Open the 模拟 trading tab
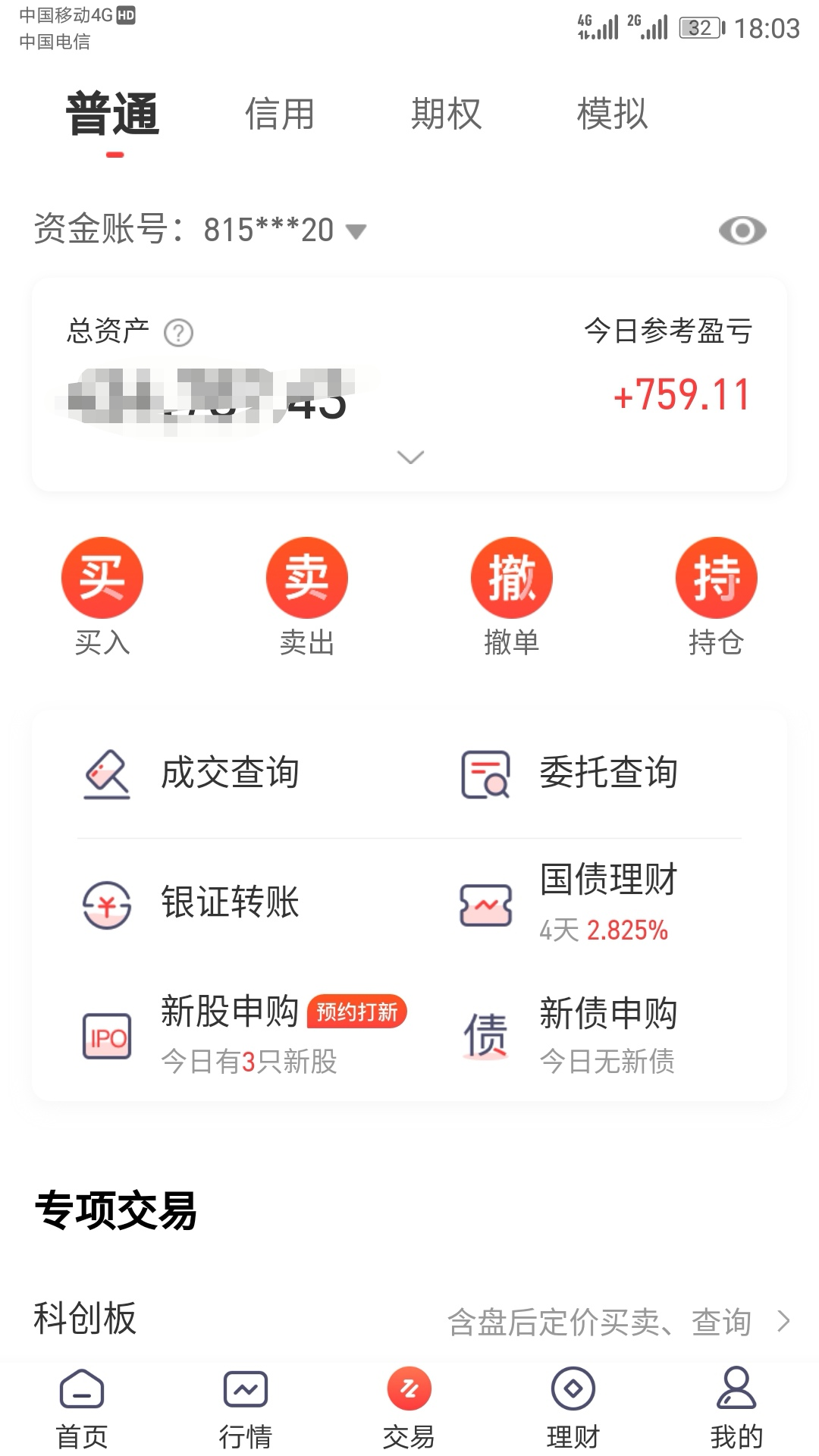Screen dimensions: 819x1456 [612, 115]
